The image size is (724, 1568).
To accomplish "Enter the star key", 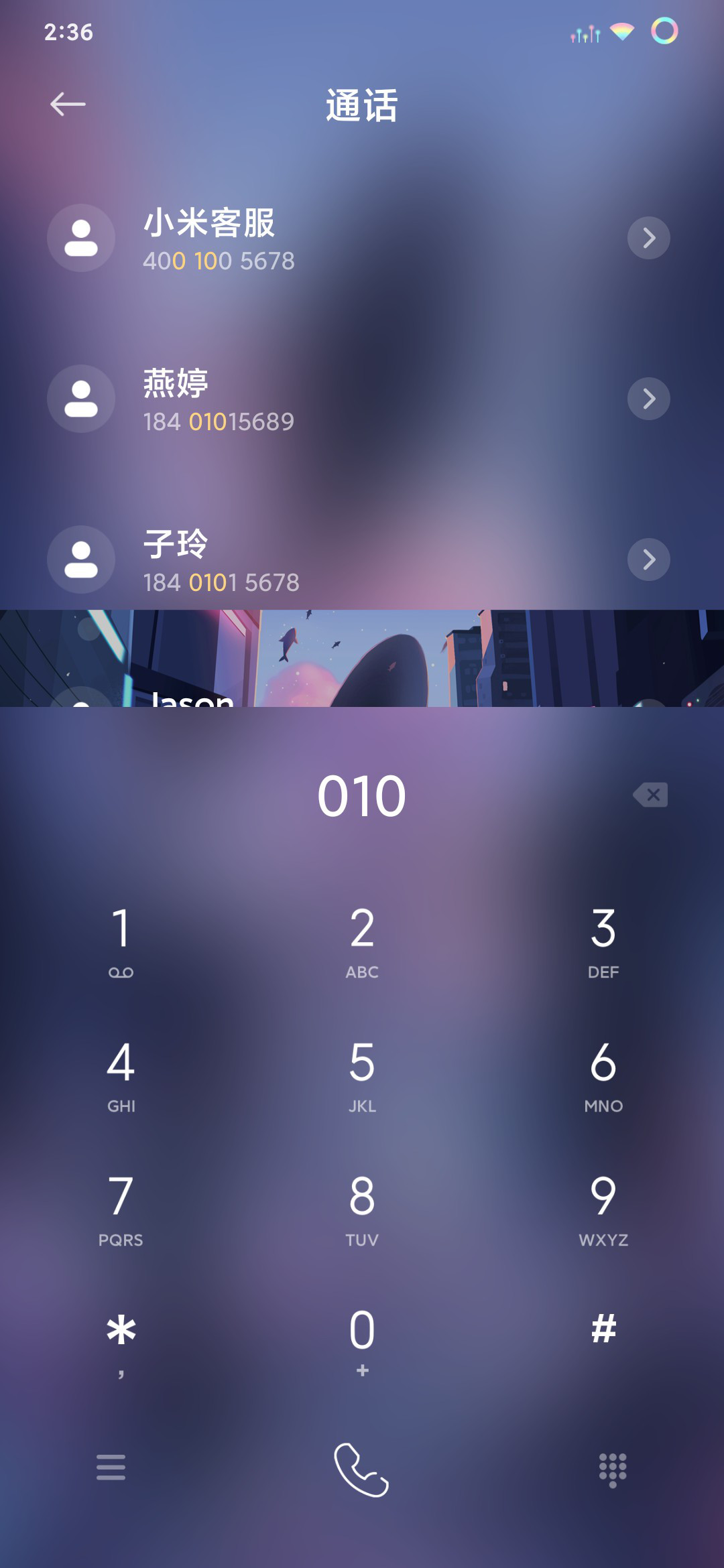I will pos(121,1344).
